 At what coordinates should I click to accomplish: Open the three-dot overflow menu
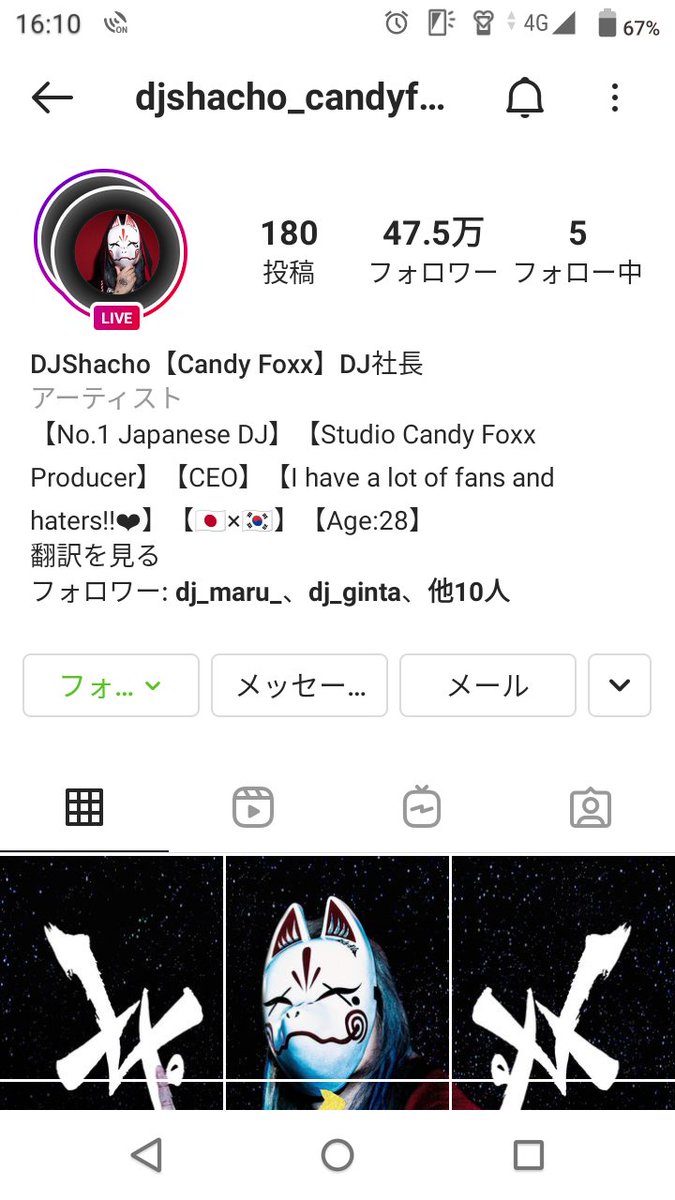[x=614, y=97]
